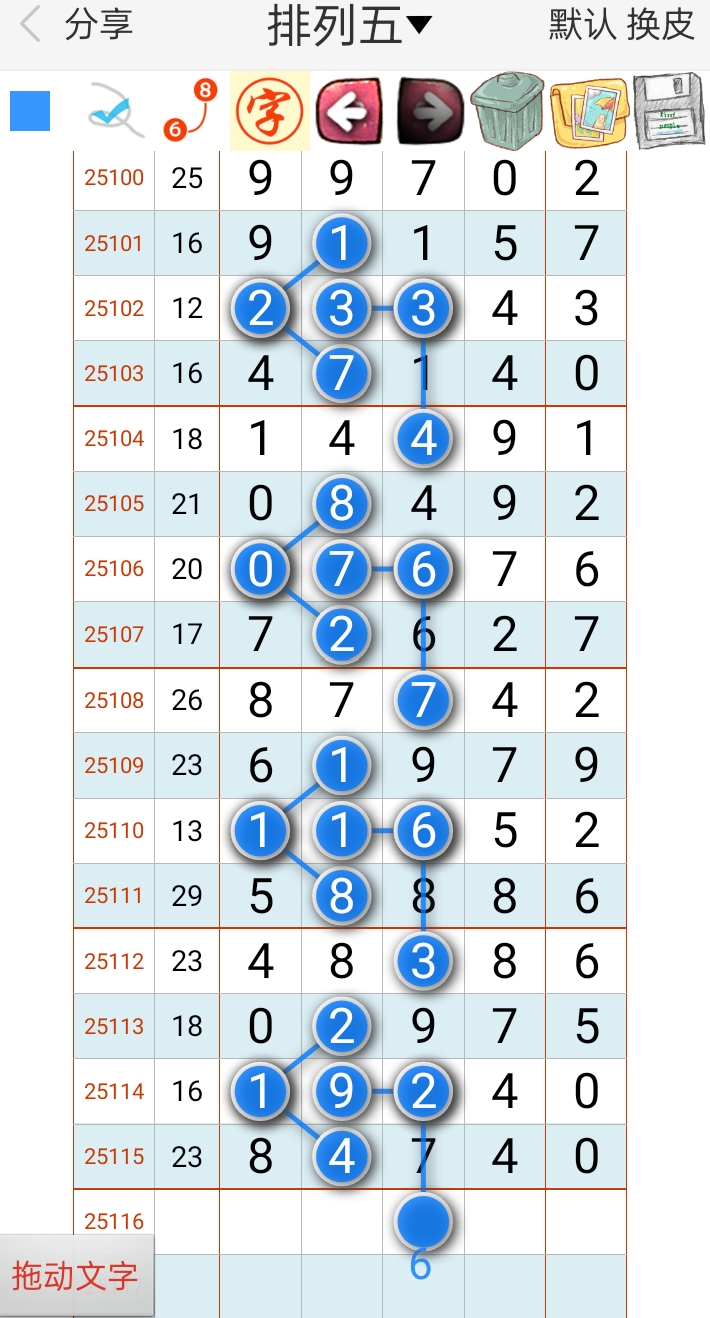Redo with the right arrow button
This screenshot has height=1318, width=710.
pyautogui.click(x=430, y=111)
